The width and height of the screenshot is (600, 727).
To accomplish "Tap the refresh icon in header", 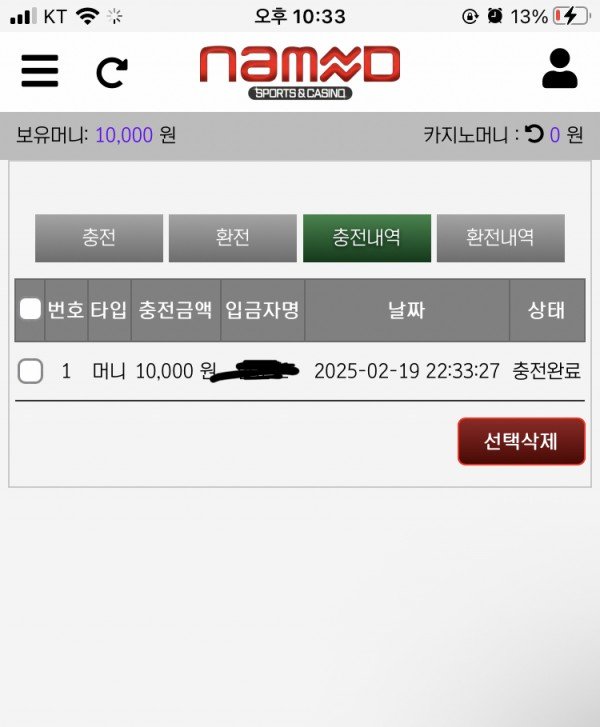I will click(112, 71).
